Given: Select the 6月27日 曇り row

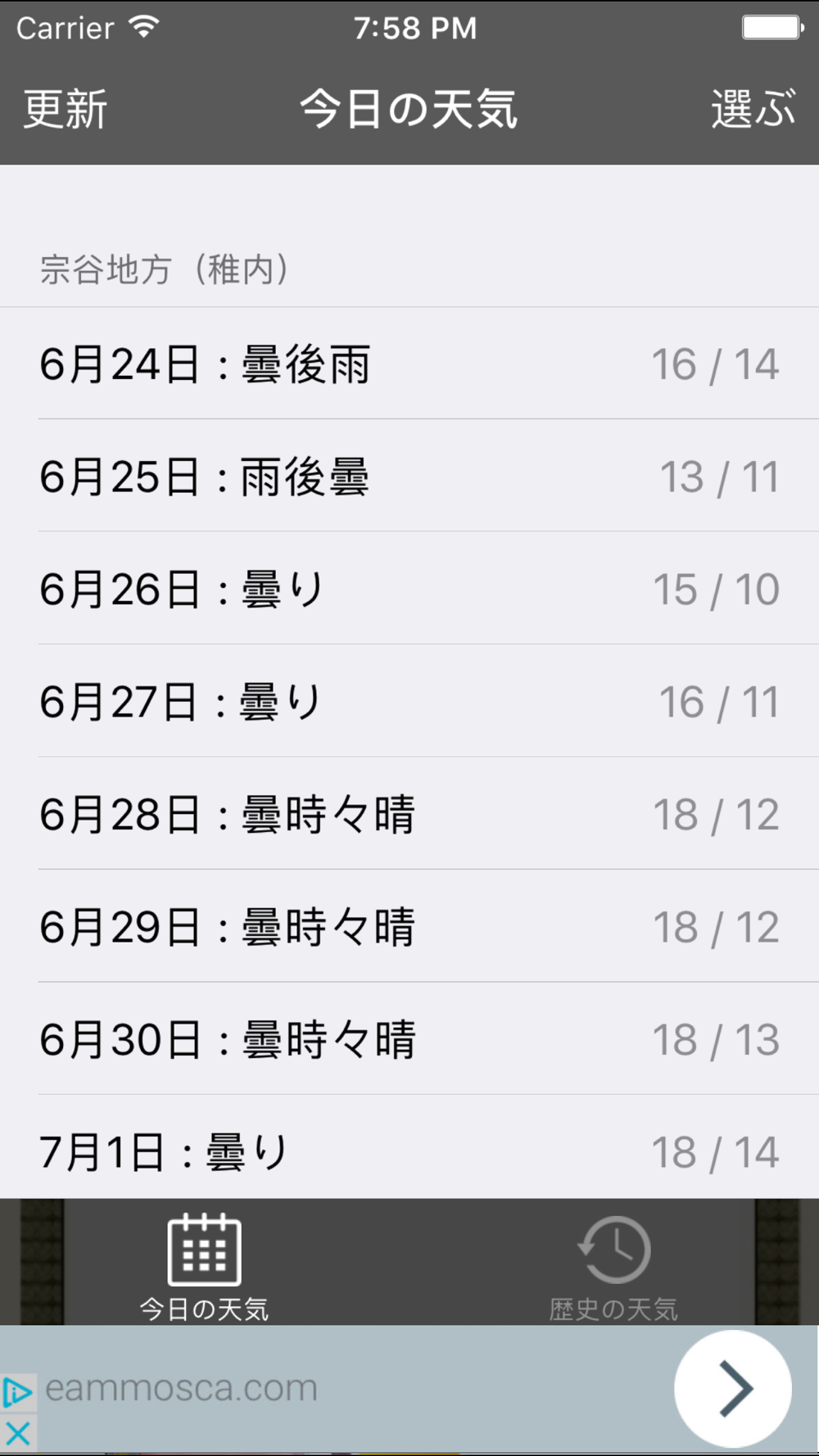Looking at the screenshot, I should (x=409, y=701).
